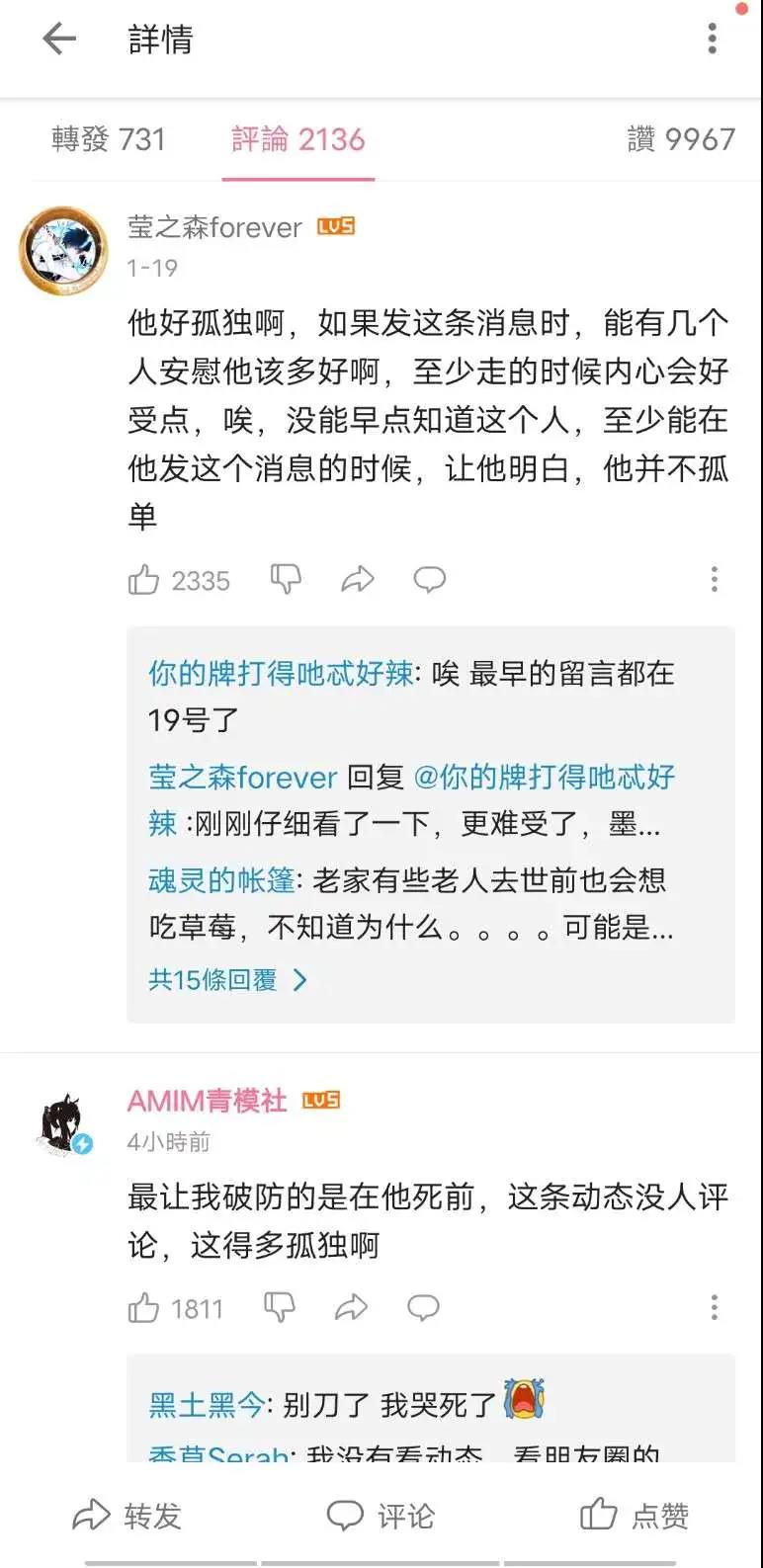Switch to the 轉發 731 tab

coord(109,139)
